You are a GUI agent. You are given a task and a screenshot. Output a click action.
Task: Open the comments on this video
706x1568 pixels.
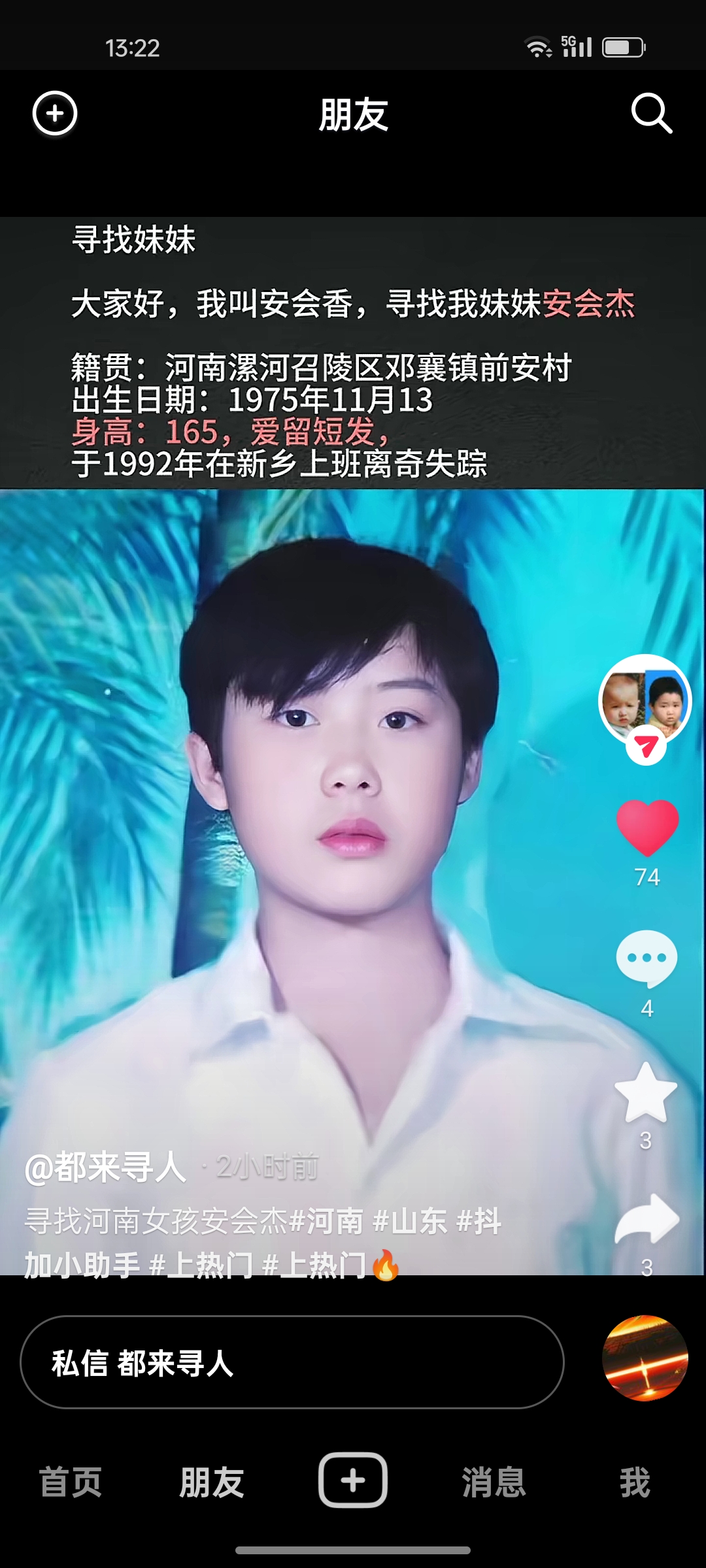647,958
